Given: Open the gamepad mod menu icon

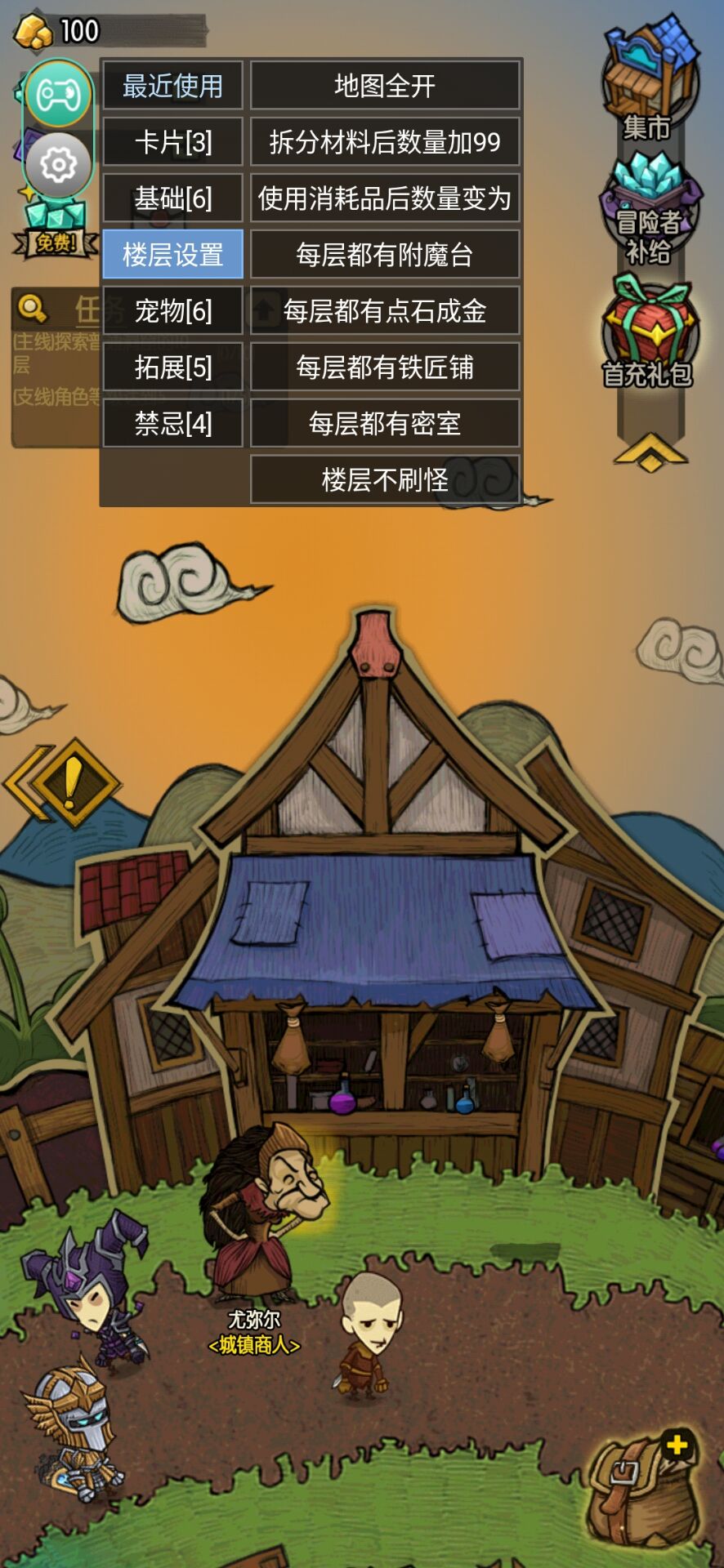Looking at the screenshot, I should click(58, 95).
